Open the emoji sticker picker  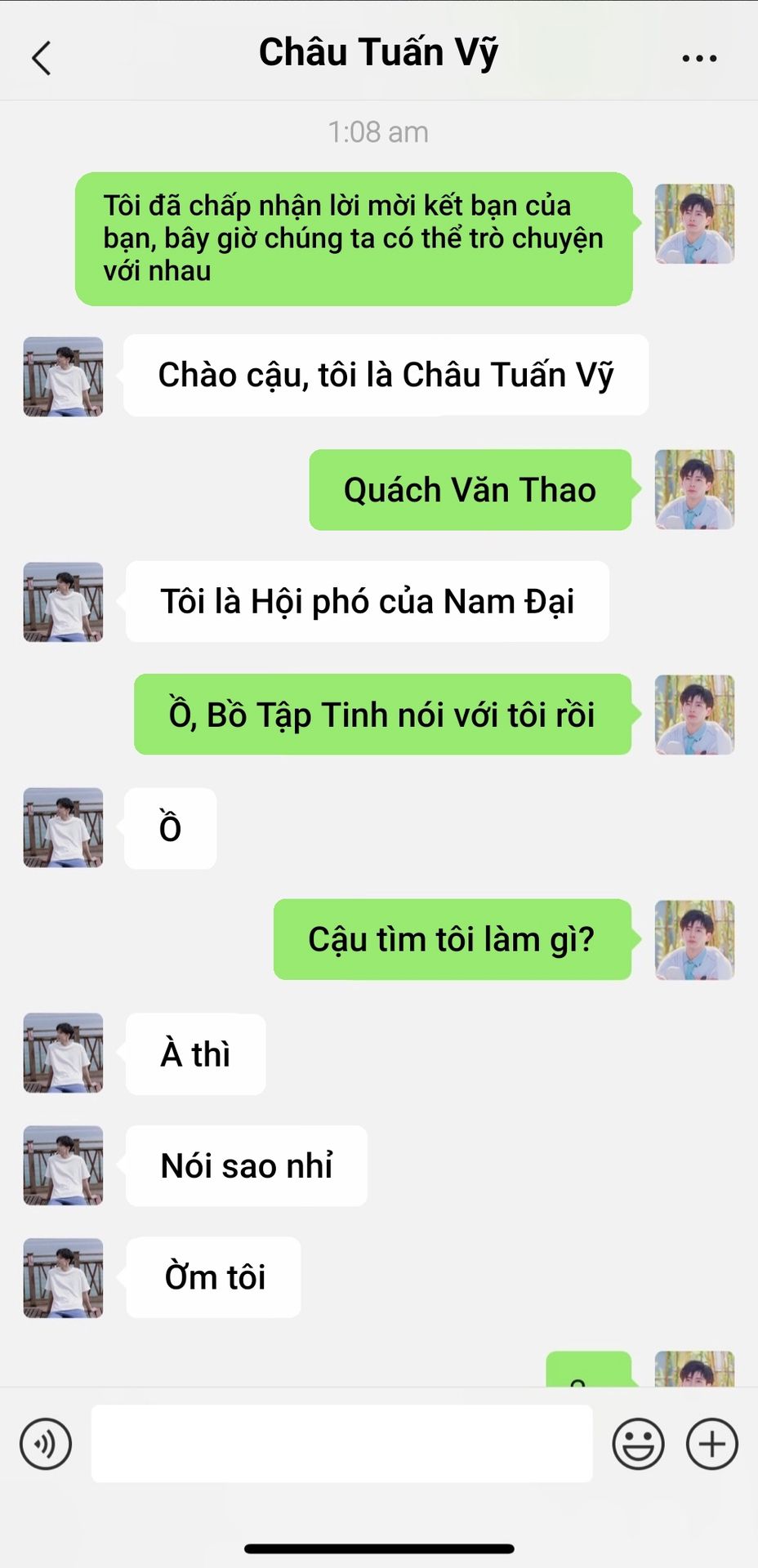pos(638,1444)
